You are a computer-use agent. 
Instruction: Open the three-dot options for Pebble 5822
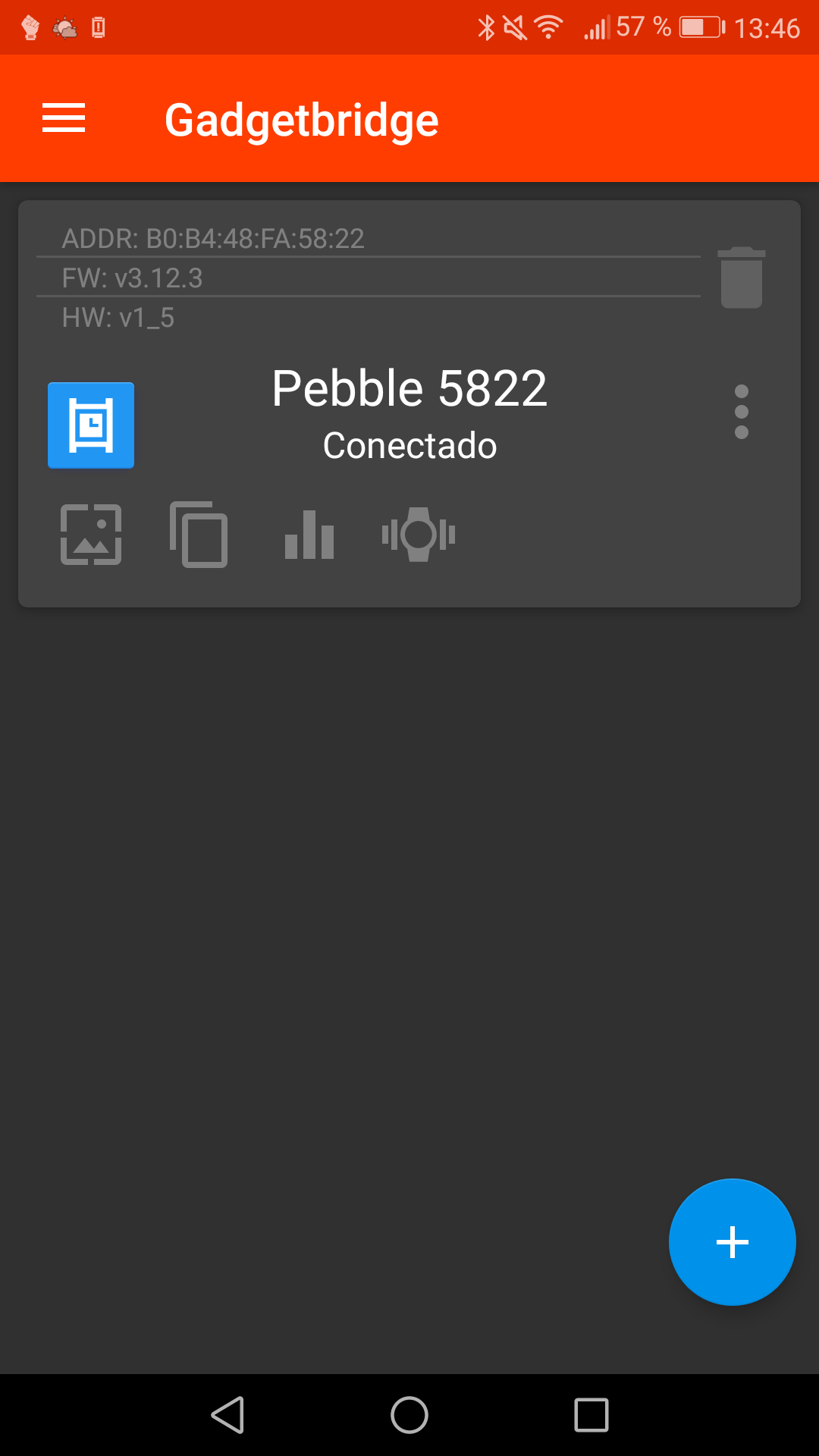point(741,412)
